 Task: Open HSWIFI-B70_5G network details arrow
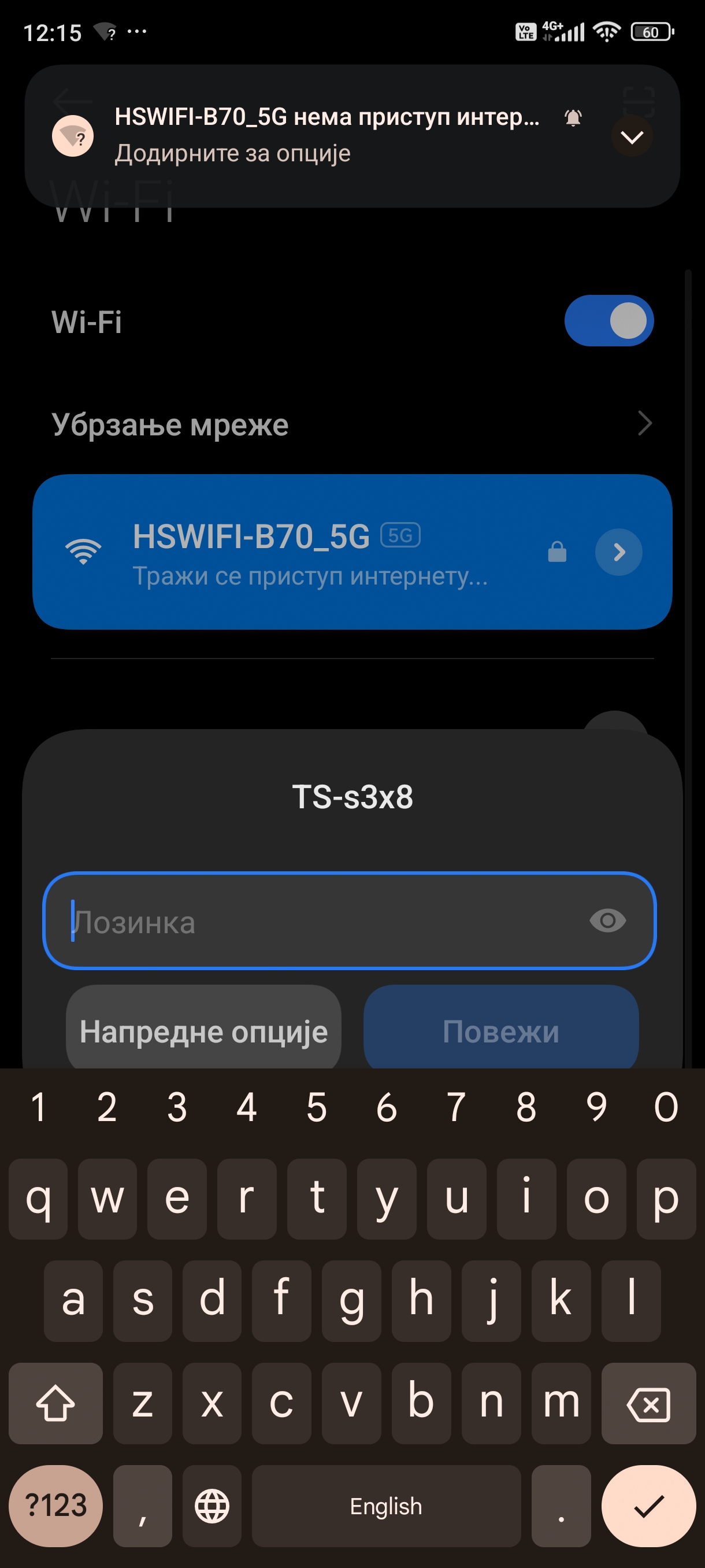pos(618,552)
